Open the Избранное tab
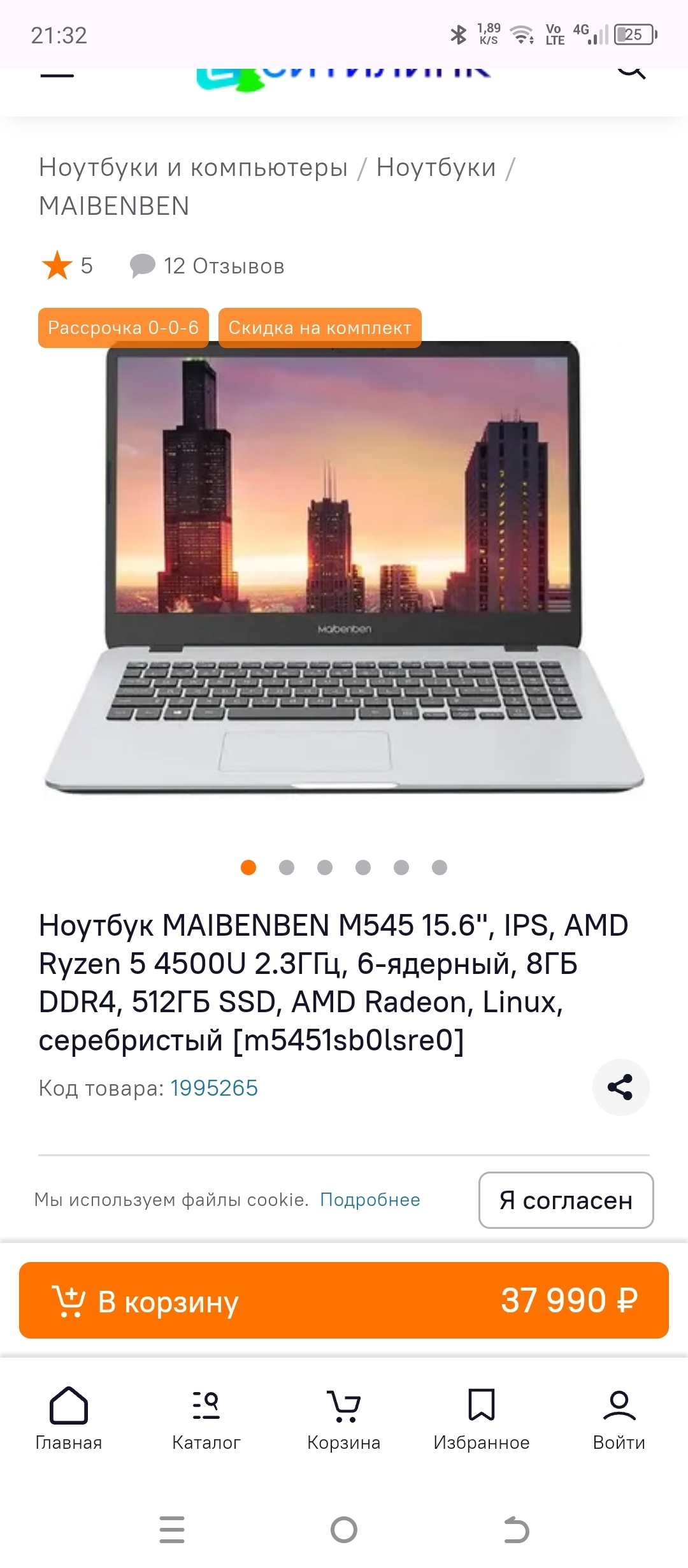This screenshot has height=1568, width=688. (482, 1416)
